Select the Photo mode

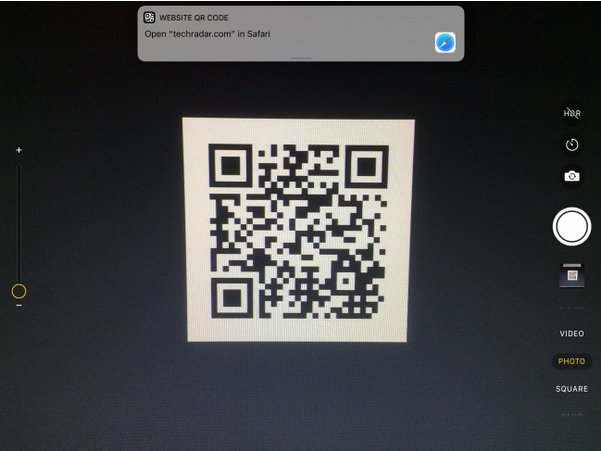571,361
